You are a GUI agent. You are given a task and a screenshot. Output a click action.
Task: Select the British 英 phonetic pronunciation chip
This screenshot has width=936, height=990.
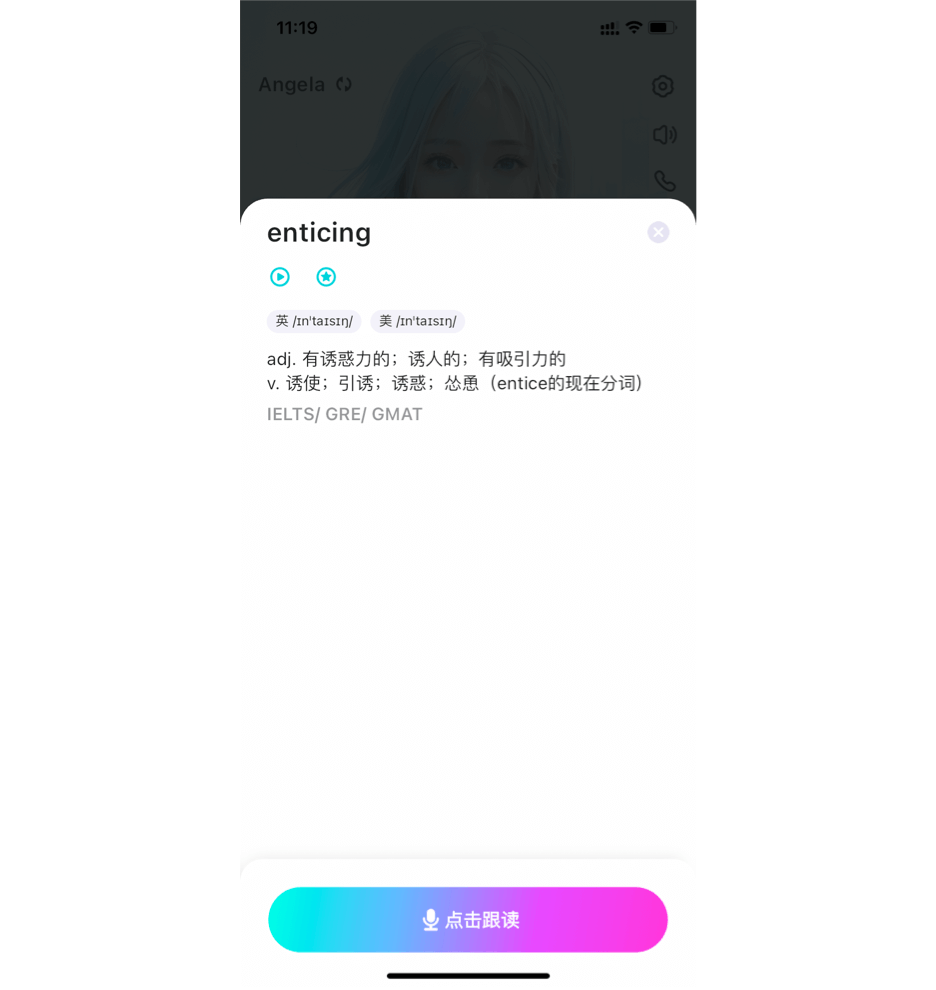tap(314, 321)
